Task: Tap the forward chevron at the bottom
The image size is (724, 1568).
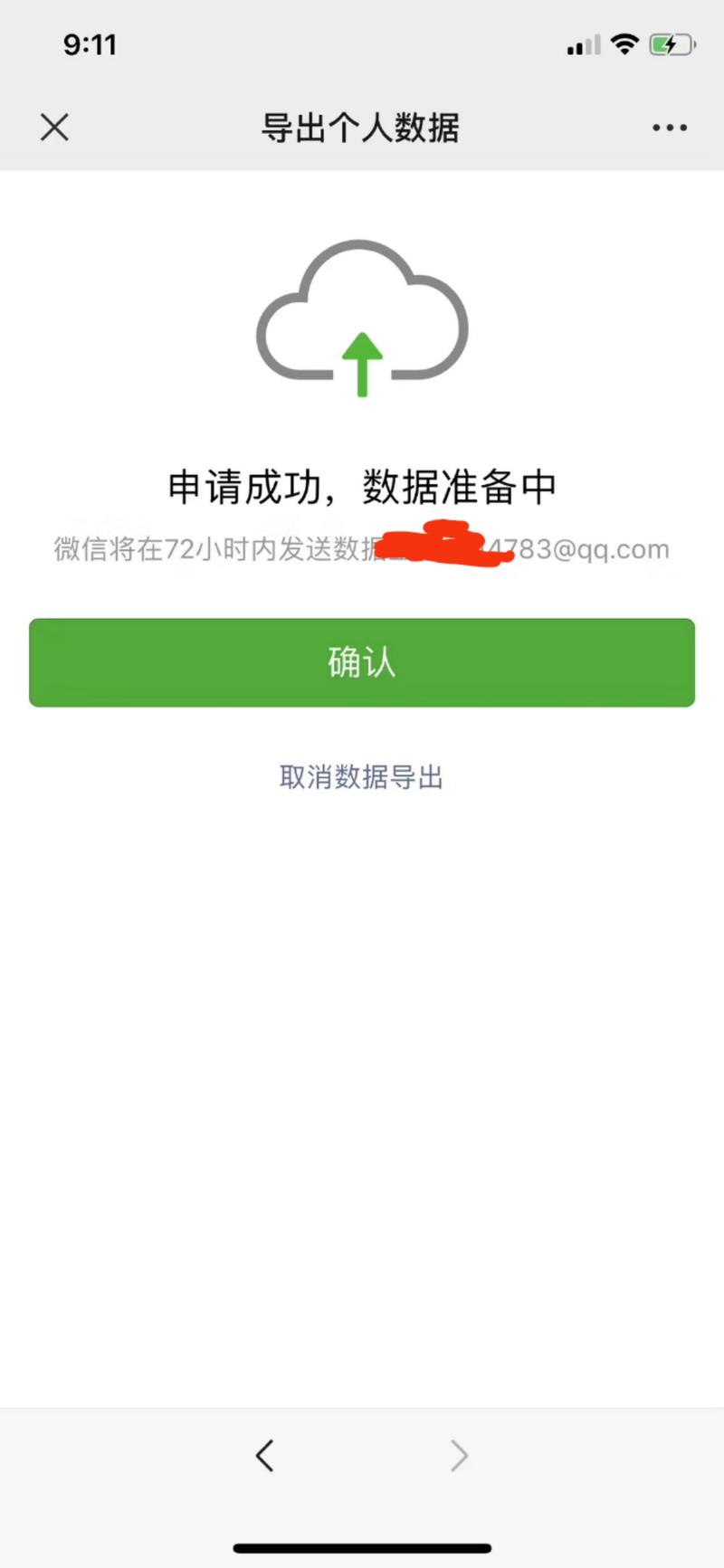Action: [x=460, y=1455]
